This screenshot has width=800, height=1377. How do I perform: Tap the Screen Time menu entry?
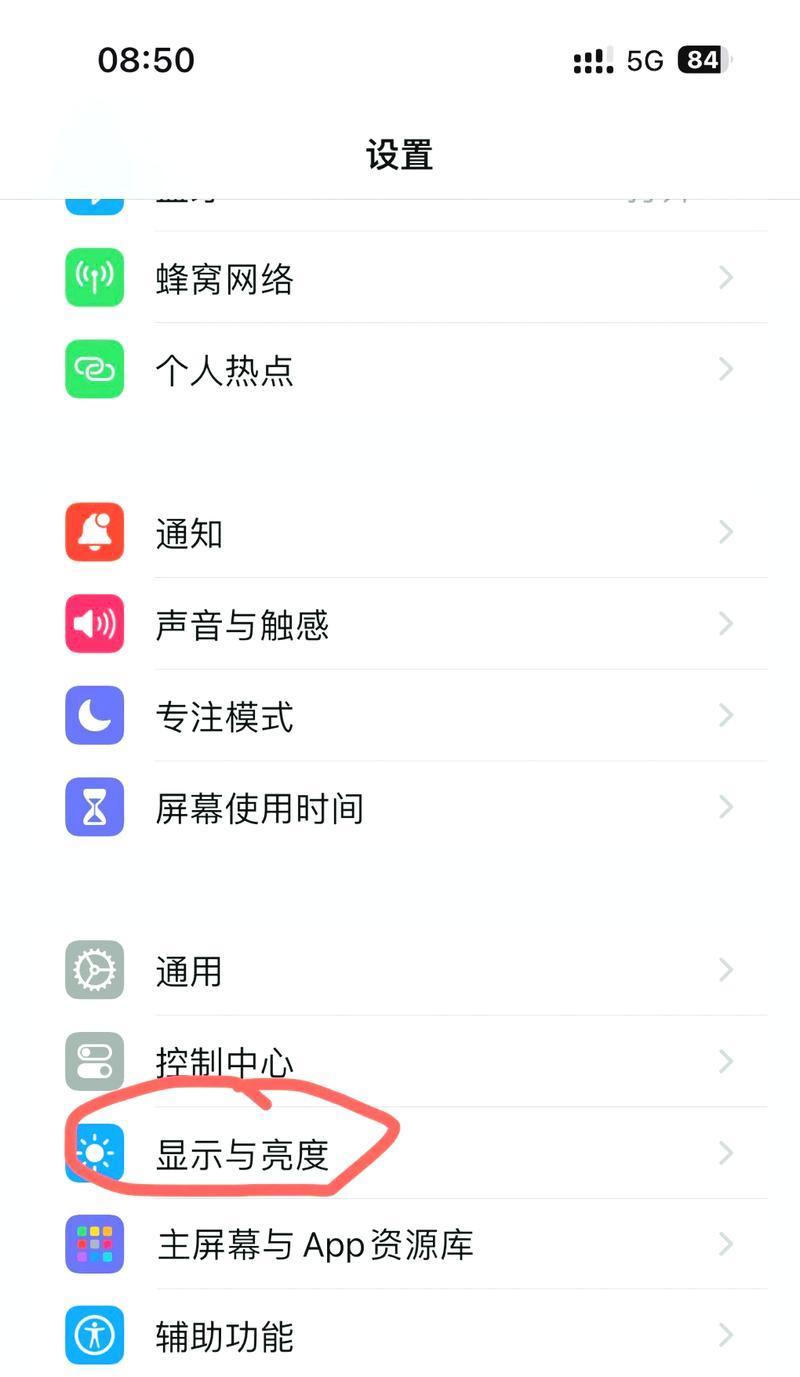point(259,807)
